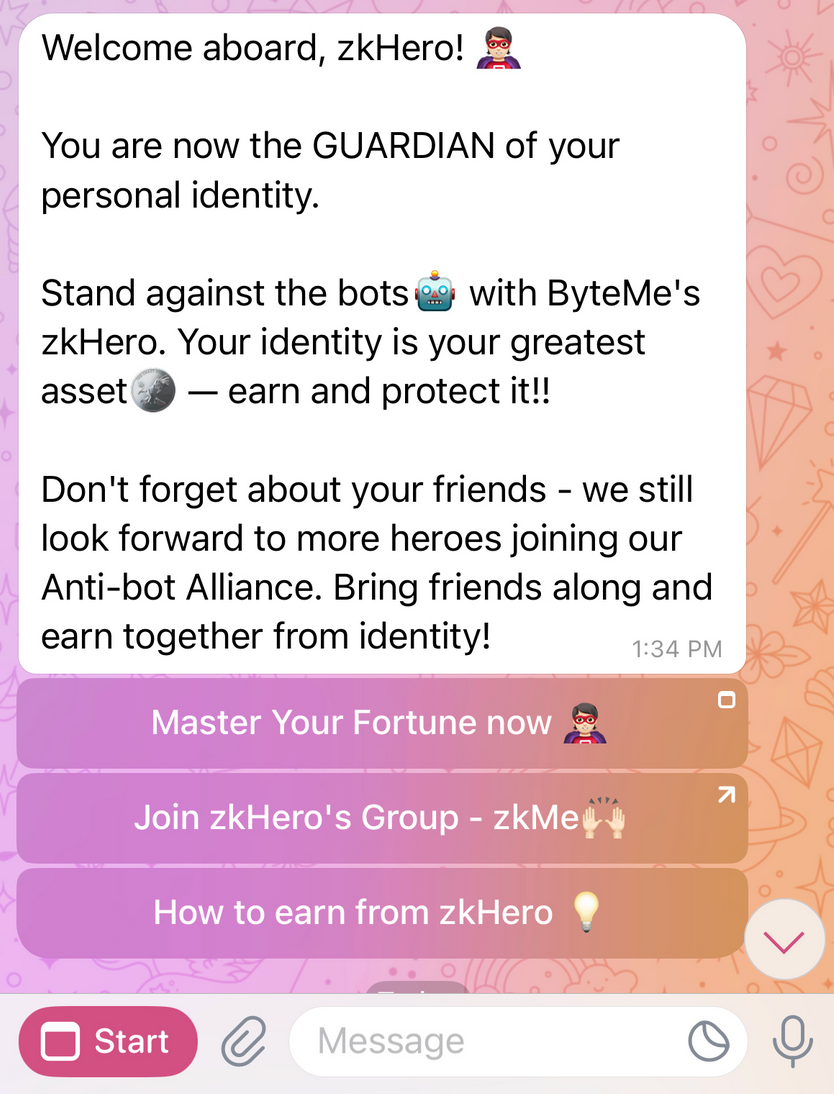
Task: Focus the Message input field
Action: tap(490, 1042)
